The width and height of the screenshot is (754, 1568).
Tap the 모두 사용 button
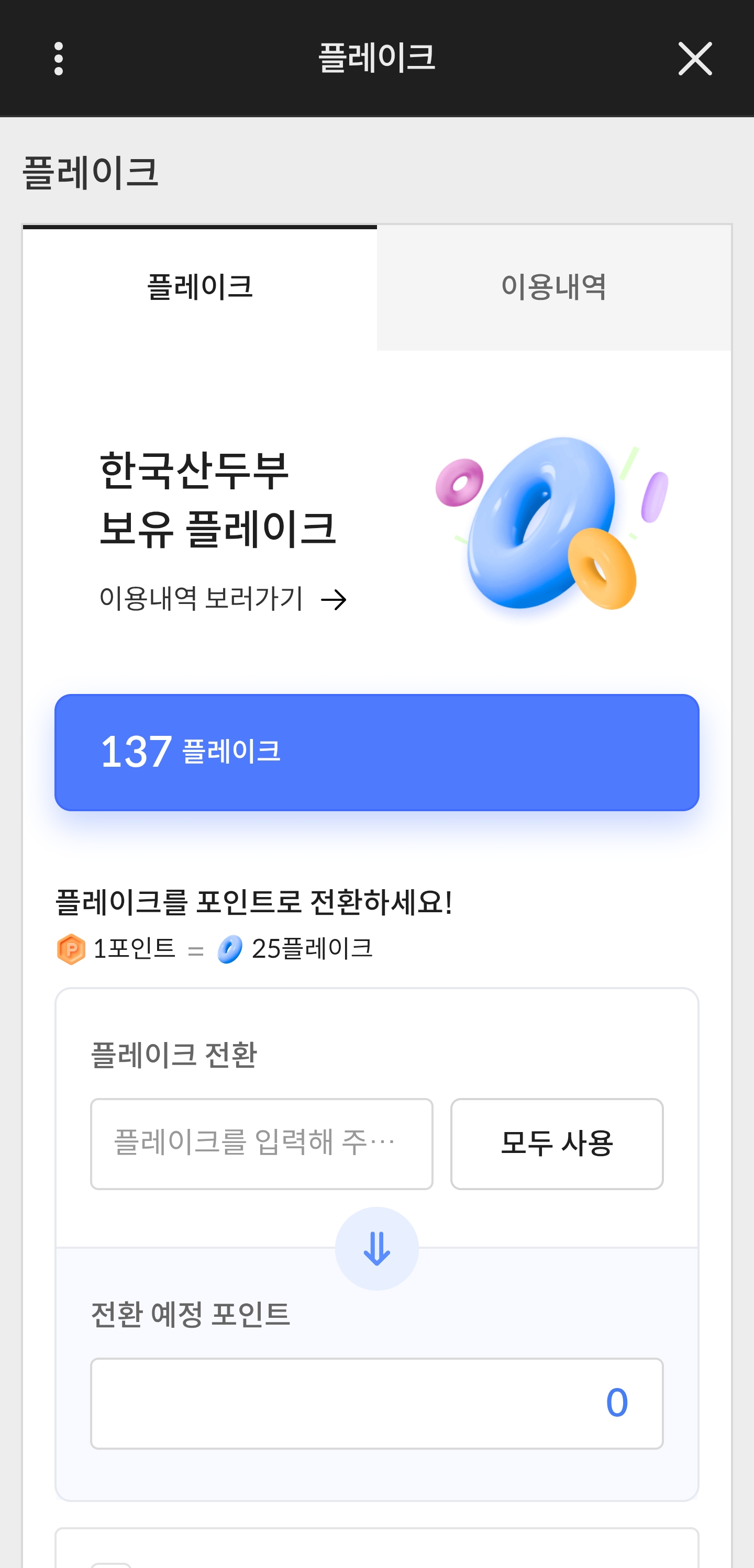click(557, 1143)
